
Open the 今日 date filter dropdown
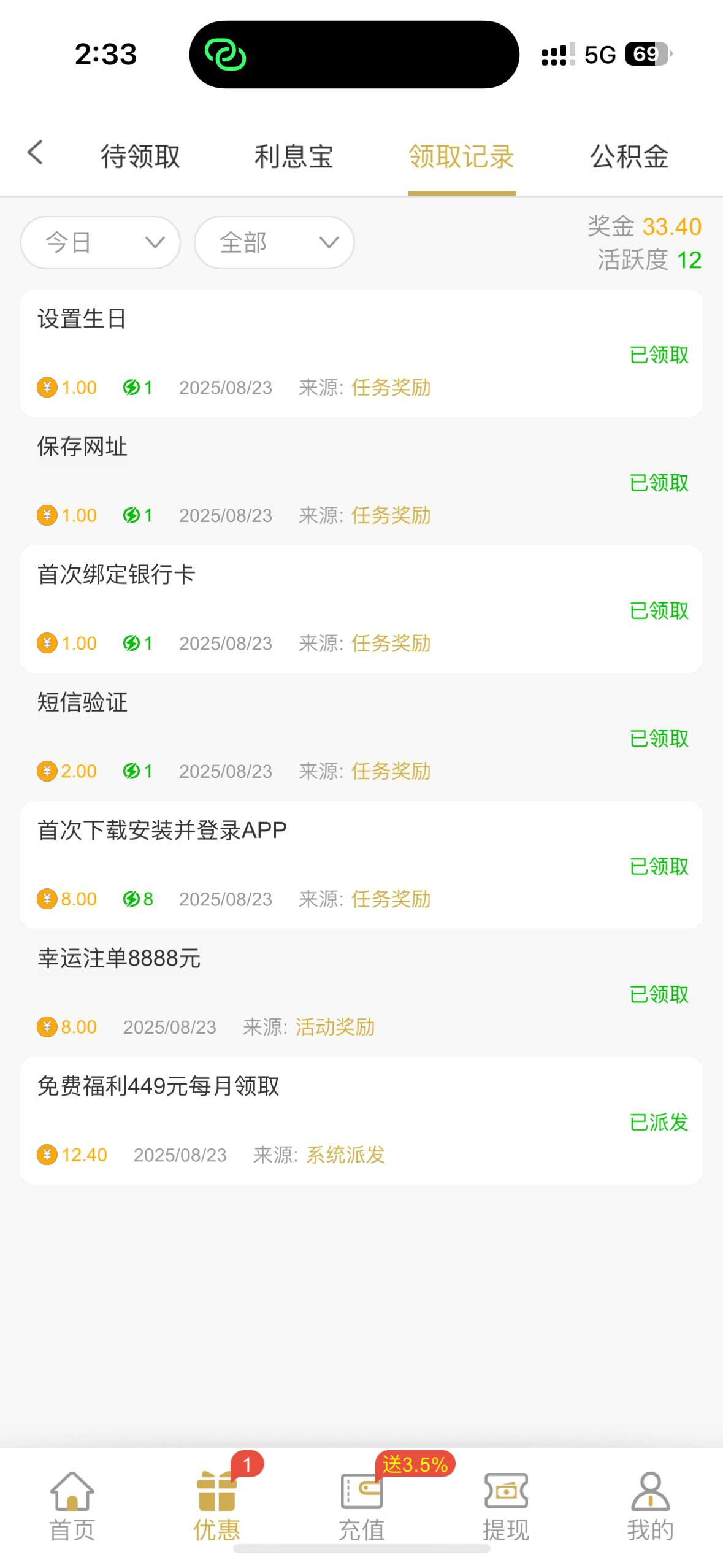coord(100,242)
